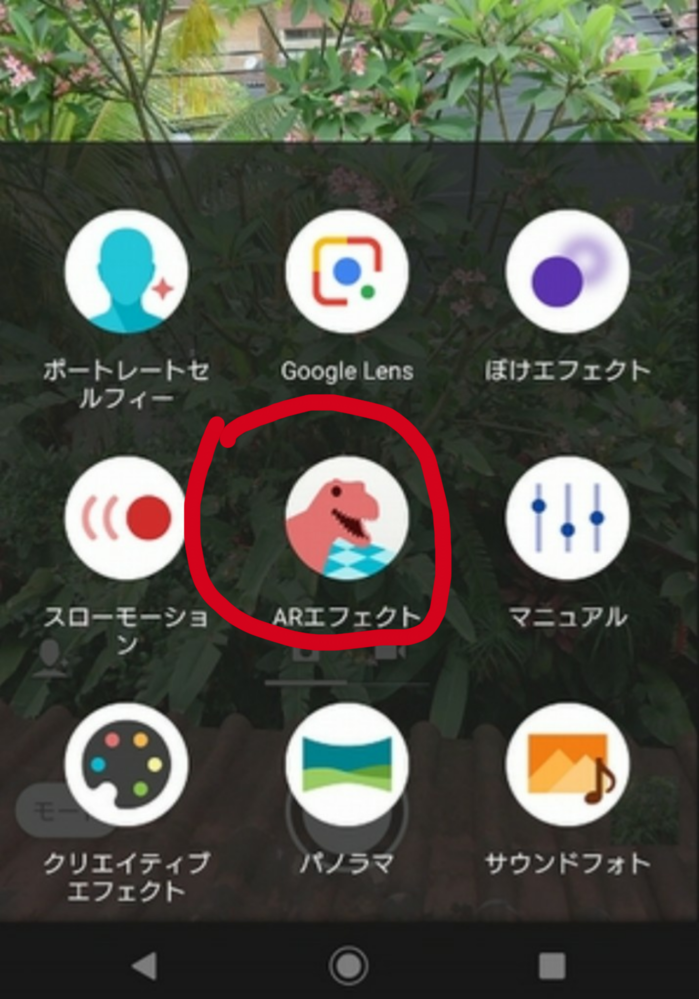The width and height of the screenshot is (699, 999).
Task: Return to the home screen
Action: (348, 965)
